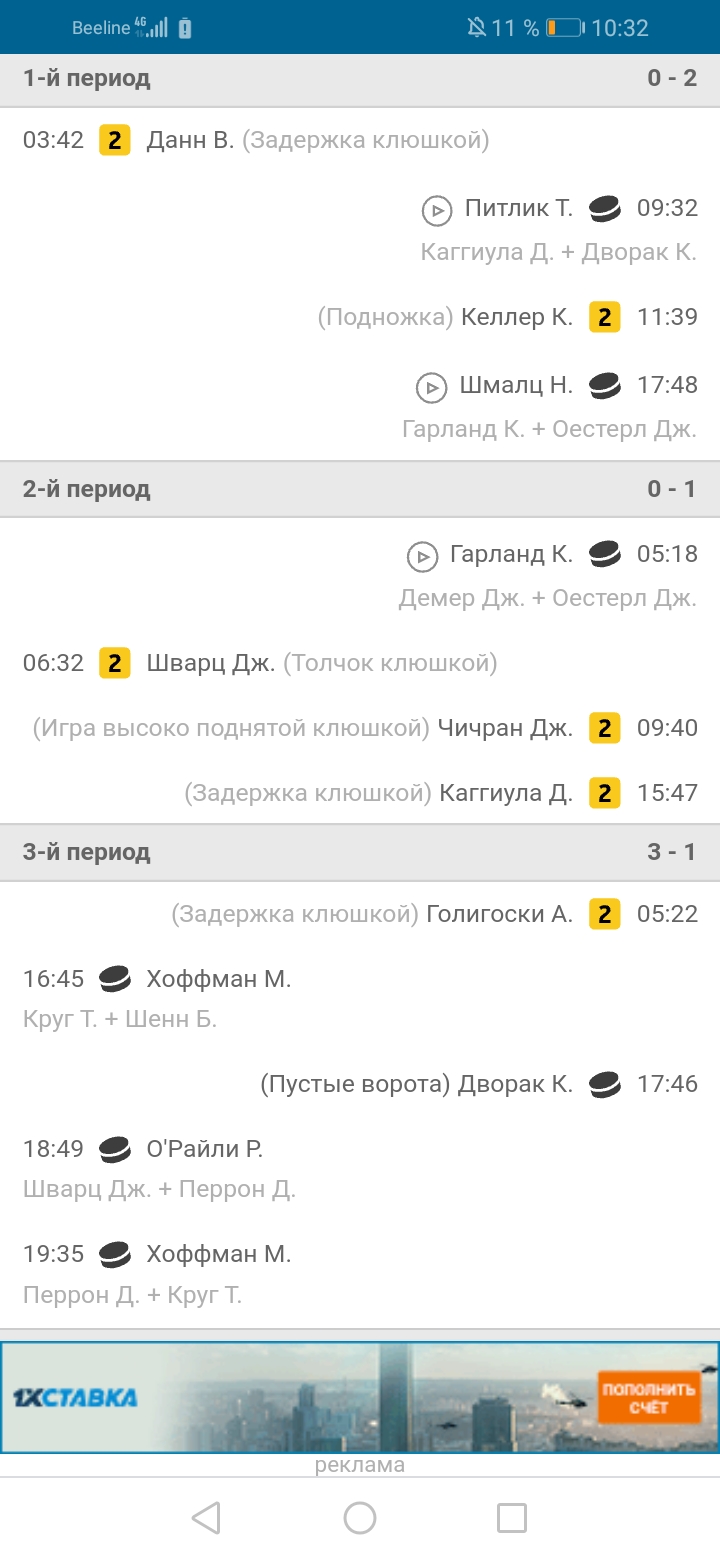
Task: Tap the Пополнить счёт banner button
Action: click(648, 1398)
